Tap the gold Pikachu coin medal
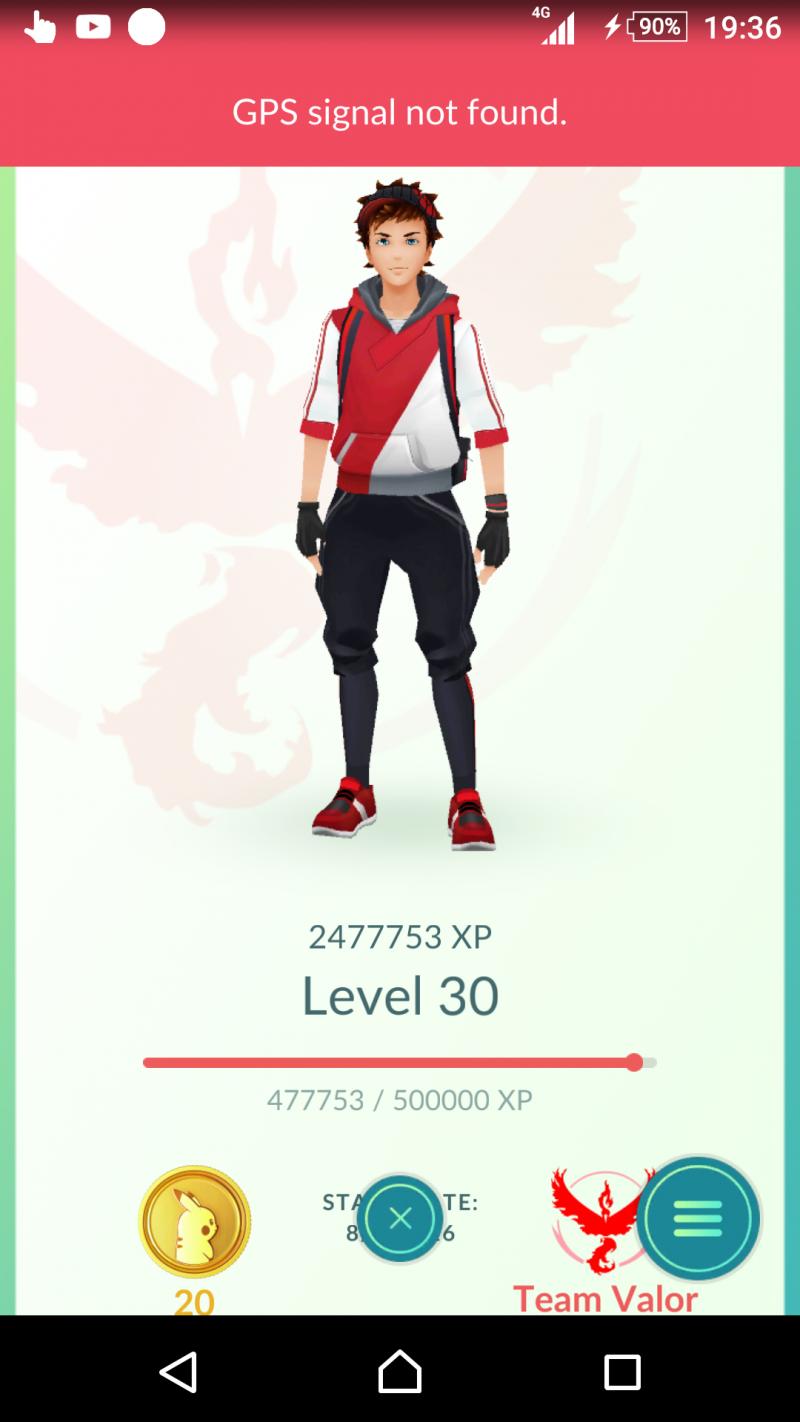The height and width of the screenshot is (1422, 800). pos(195,1222)
